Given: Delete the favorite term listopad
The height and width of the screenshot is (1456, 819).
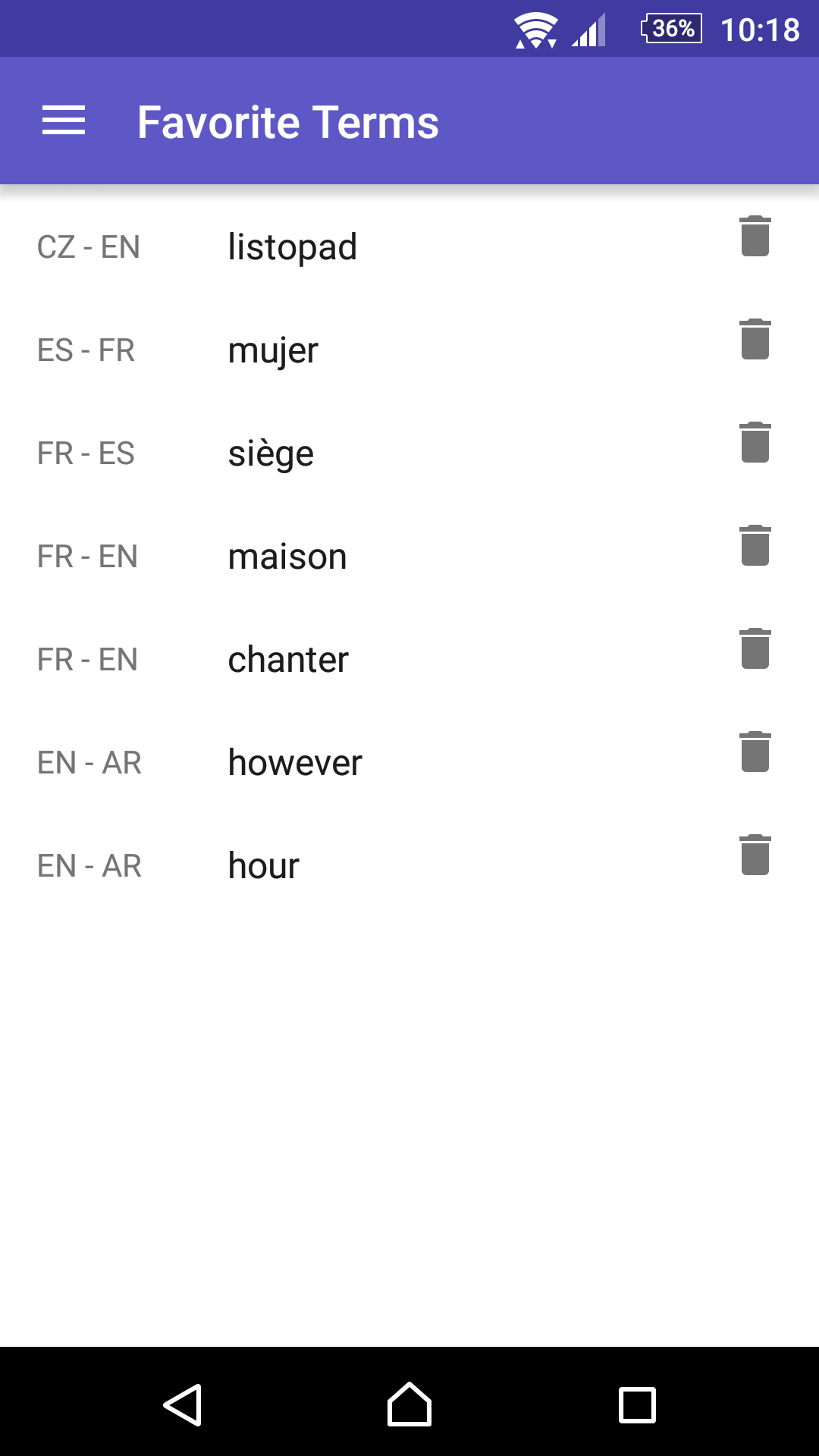Looking at the screenshot, I should coord(755,236).
